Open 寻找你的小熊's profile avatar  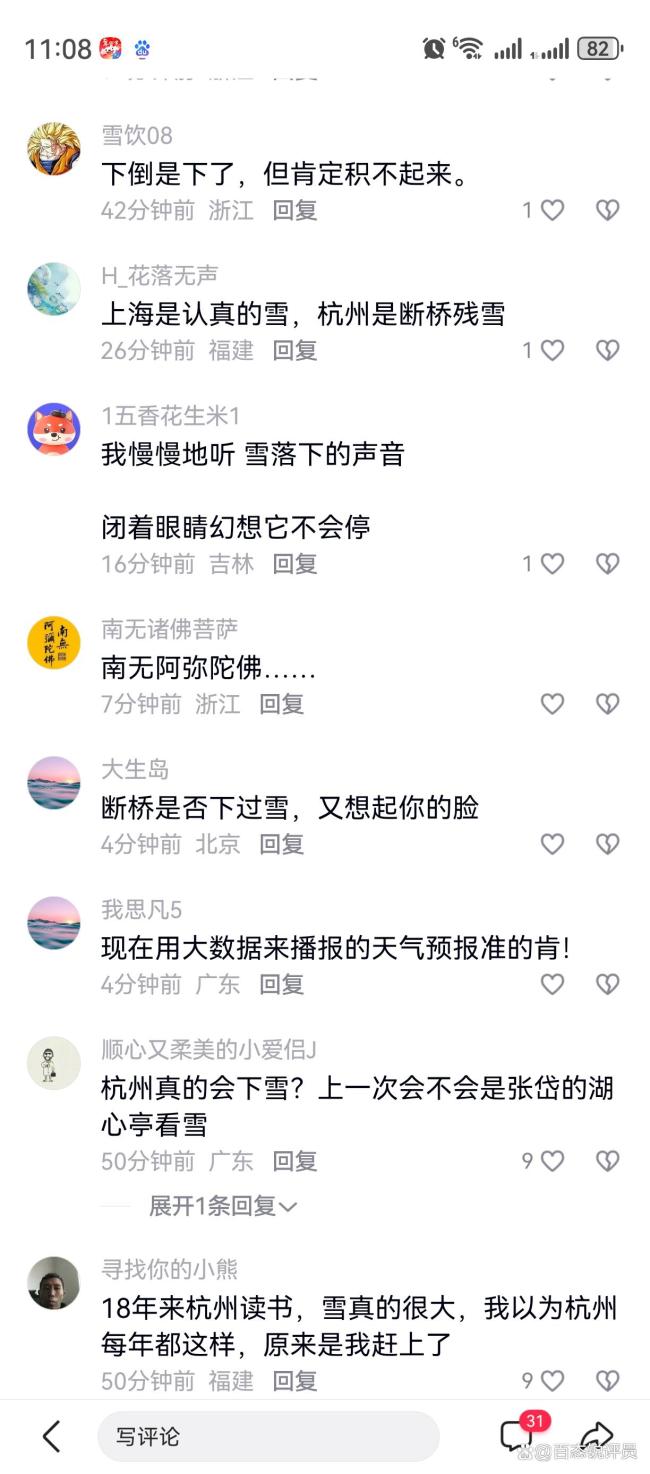(54, 1283)
